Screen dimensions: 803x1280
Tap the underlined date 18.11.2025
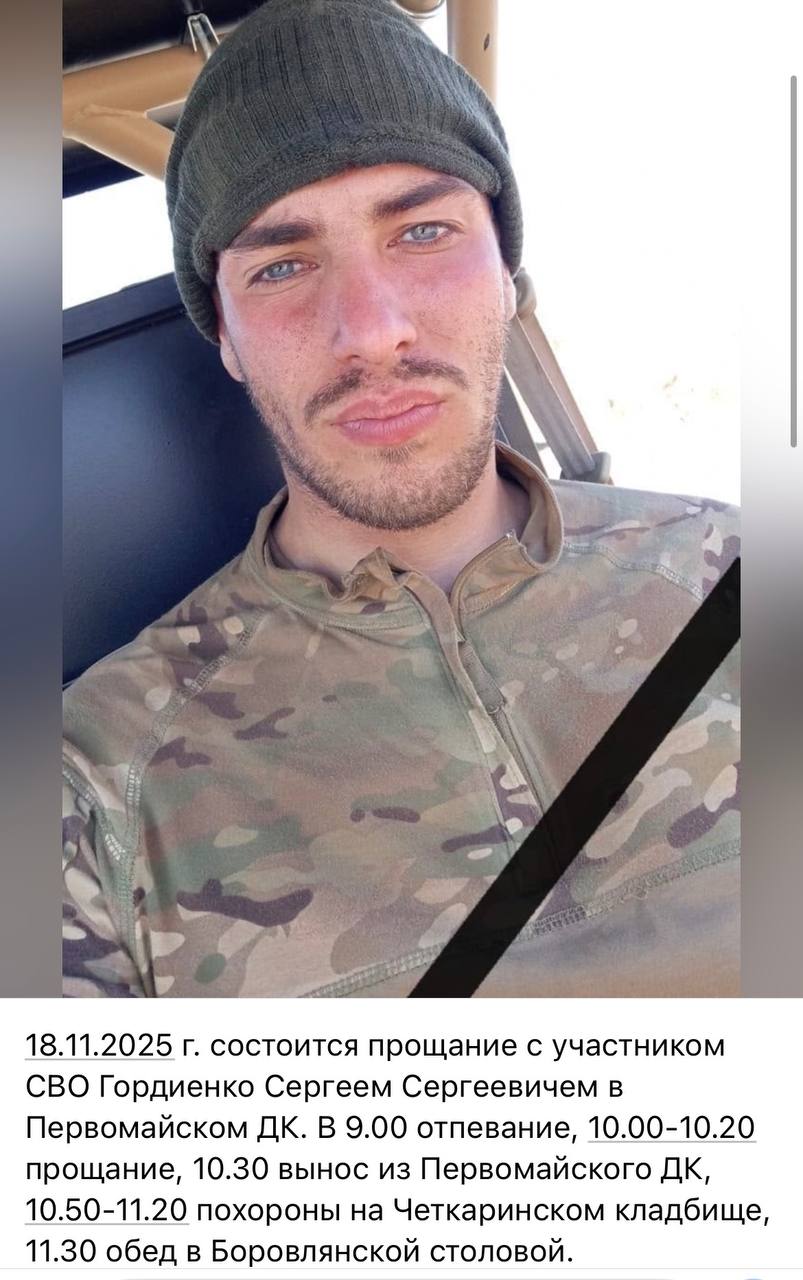pos(99,1046)
